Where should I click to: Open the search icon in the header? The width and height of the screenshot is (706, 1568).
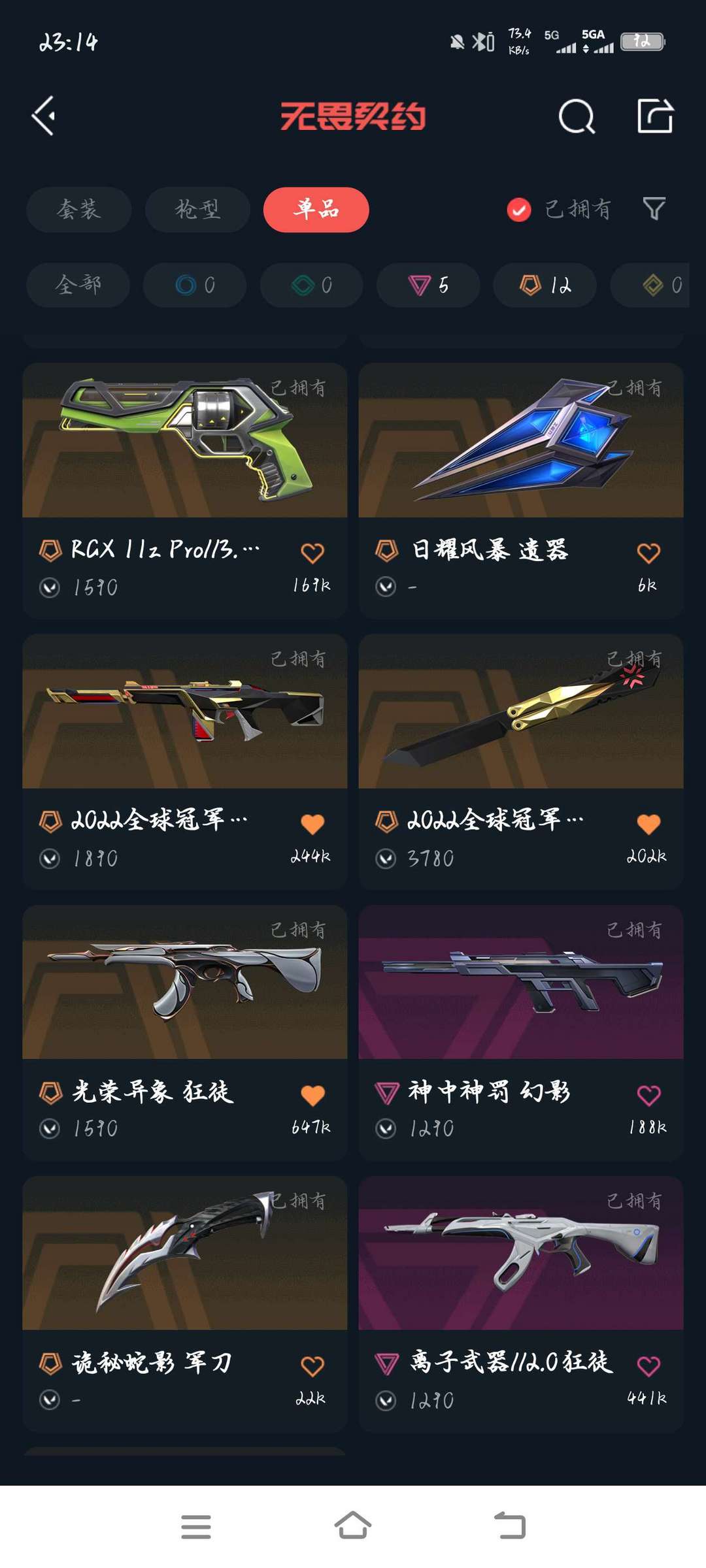coord(577,116)
